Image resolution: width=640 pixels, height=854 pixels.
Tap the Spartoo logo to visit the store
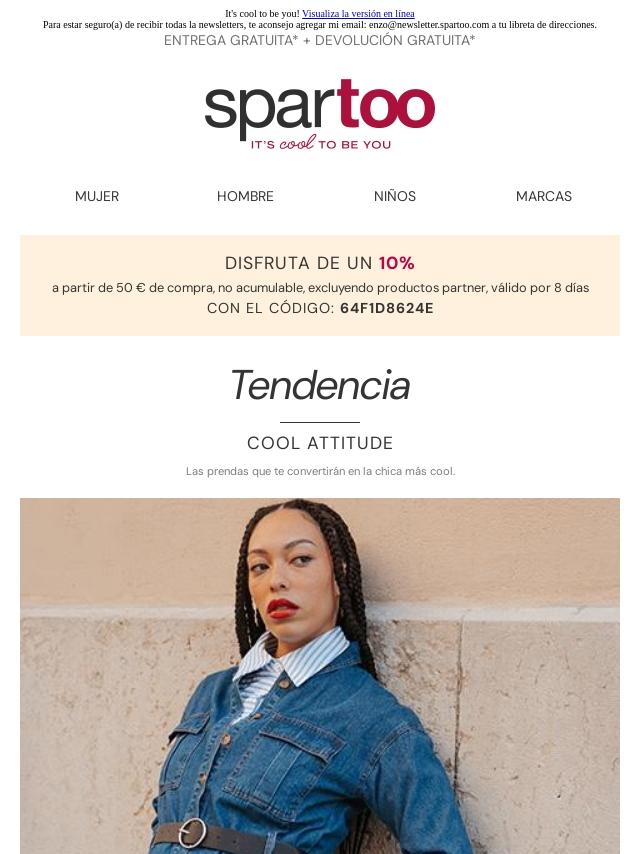coord(320,114)
